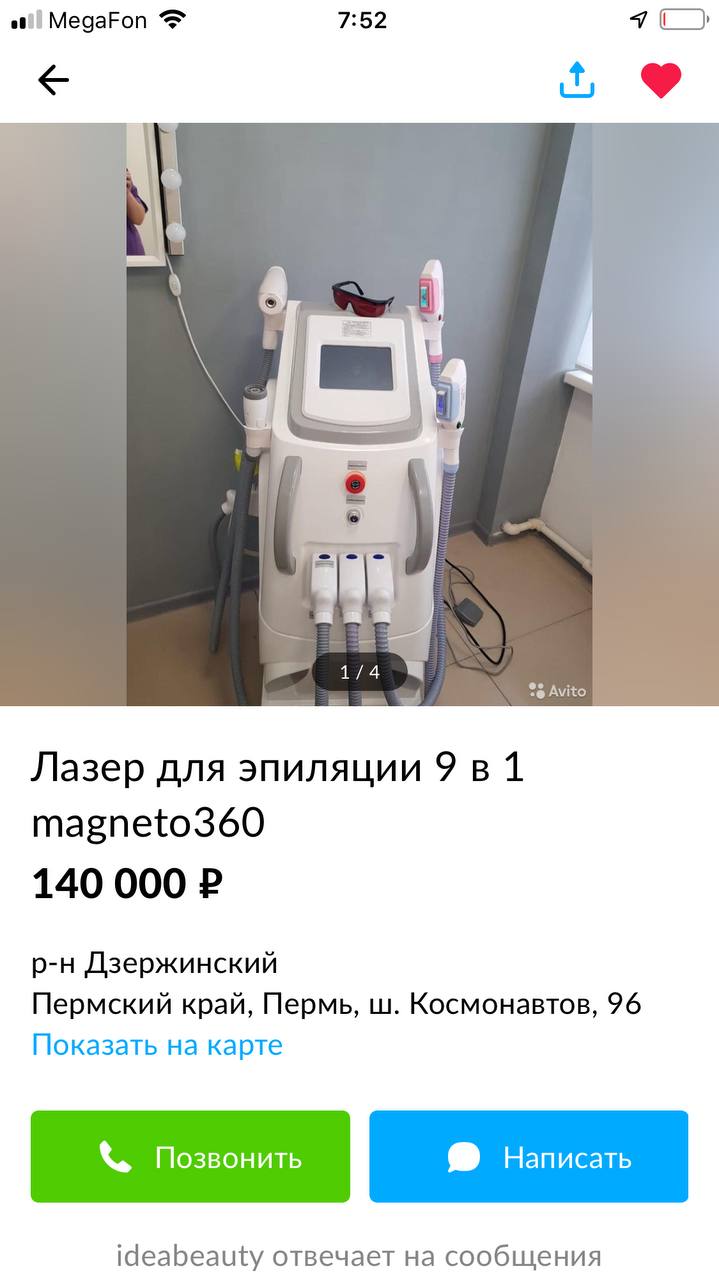Viewport: 719px width, 1280px height.
Task: Go back with the arrow icon
Action: point(53,80)
